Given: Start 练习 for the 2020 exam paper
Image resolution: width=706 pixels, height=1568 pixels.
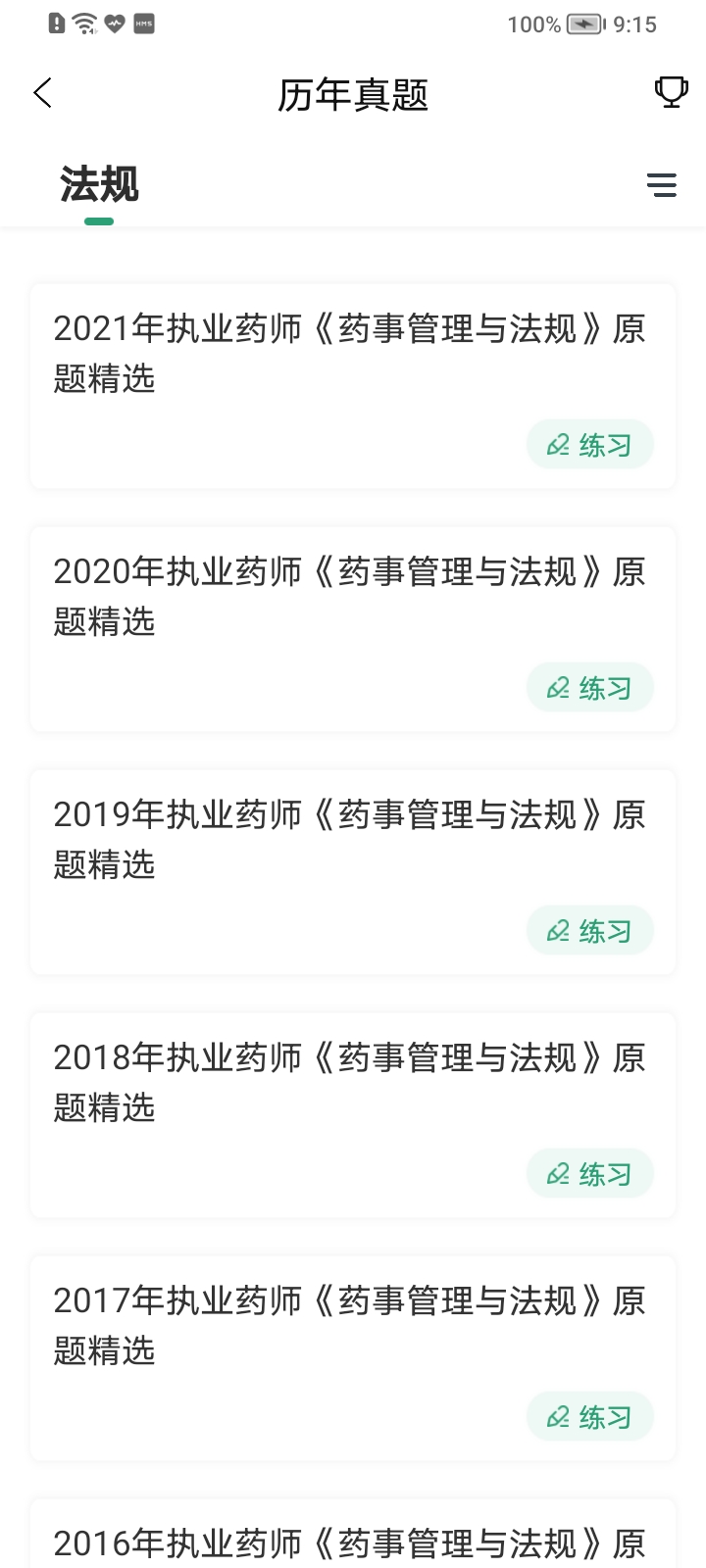Looking at the screenshot, I should pos(590,688).
